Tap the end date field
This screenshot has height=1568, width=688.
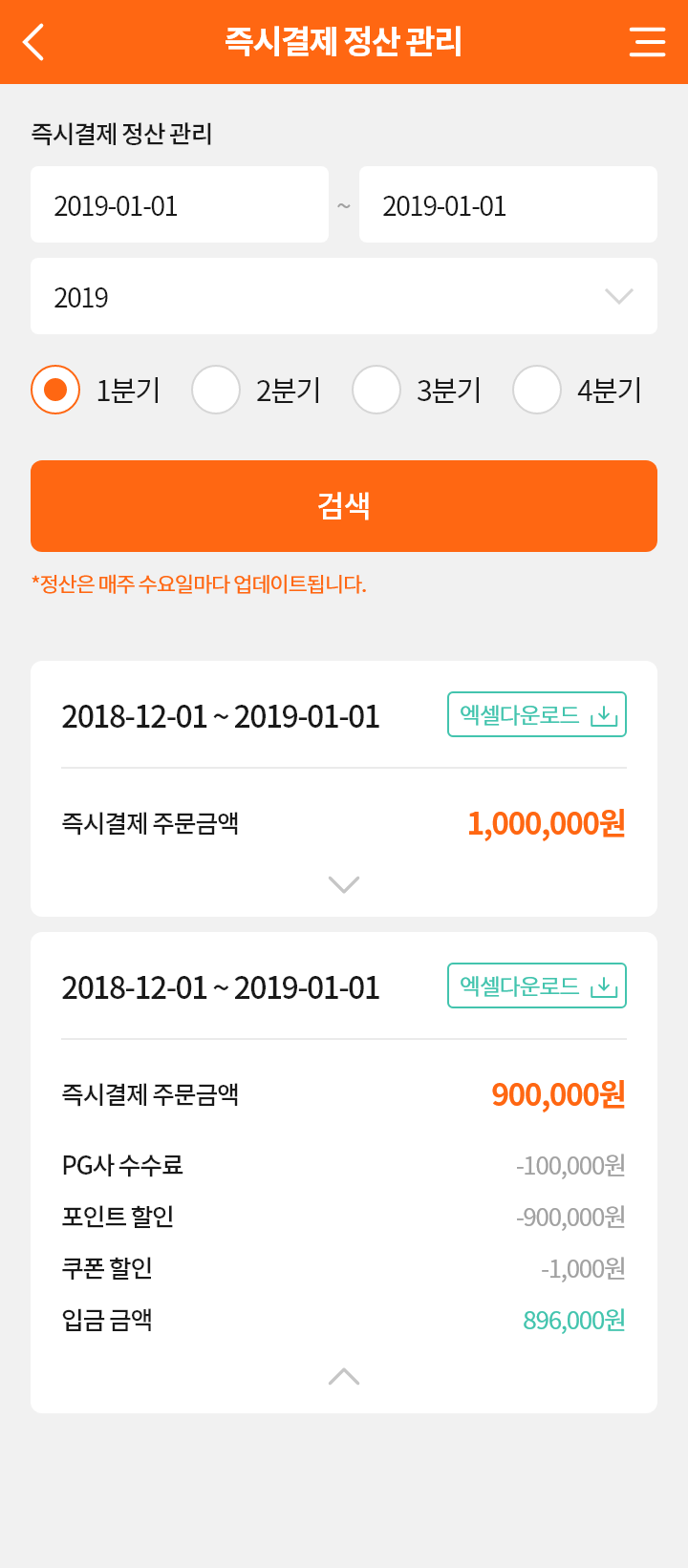[508, 204]
